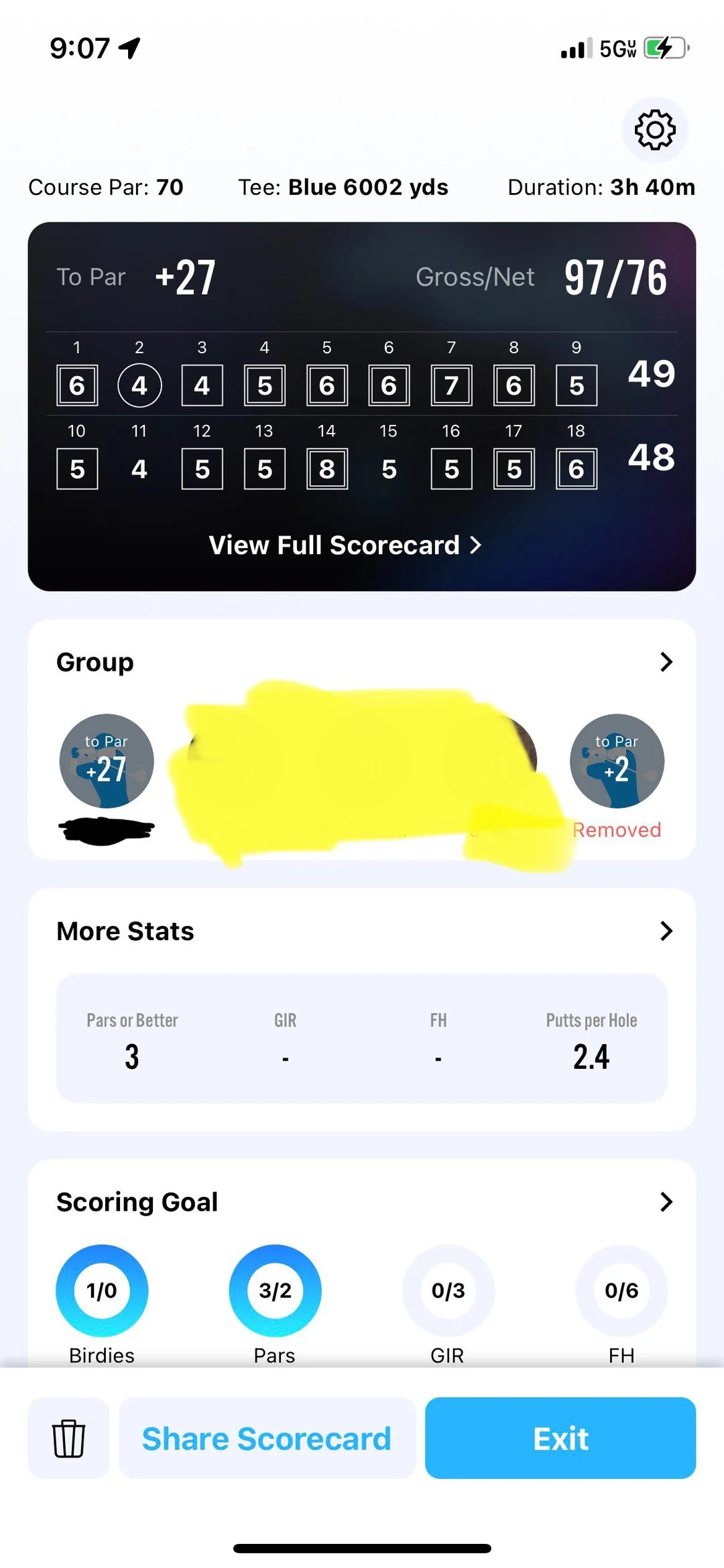The image size is (724, 1568).
Task: Tap the Birdies 1/0 progress circle
Action: pyautogui.click(x=102, y=1290)
